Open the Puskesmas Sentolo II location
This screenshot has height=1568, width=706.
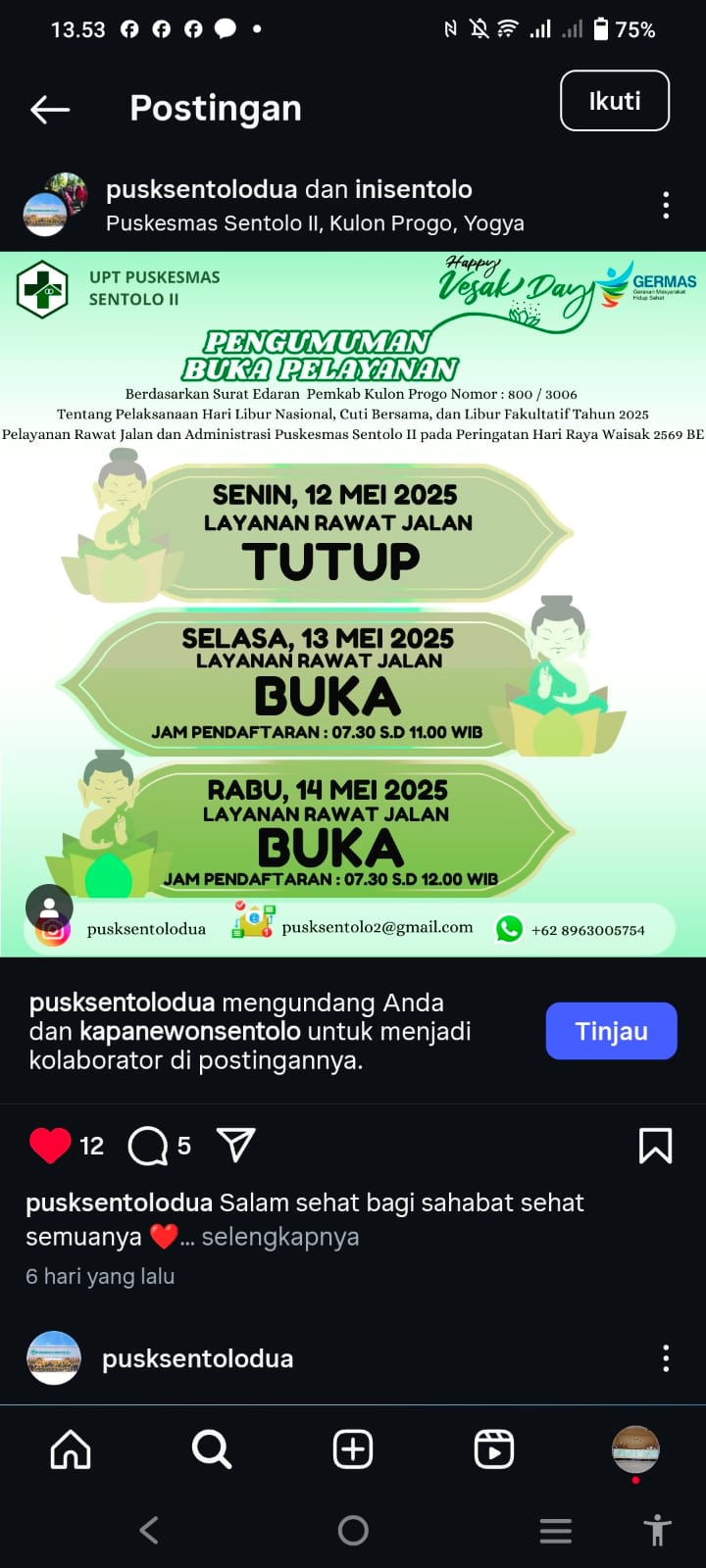point(314,223)
